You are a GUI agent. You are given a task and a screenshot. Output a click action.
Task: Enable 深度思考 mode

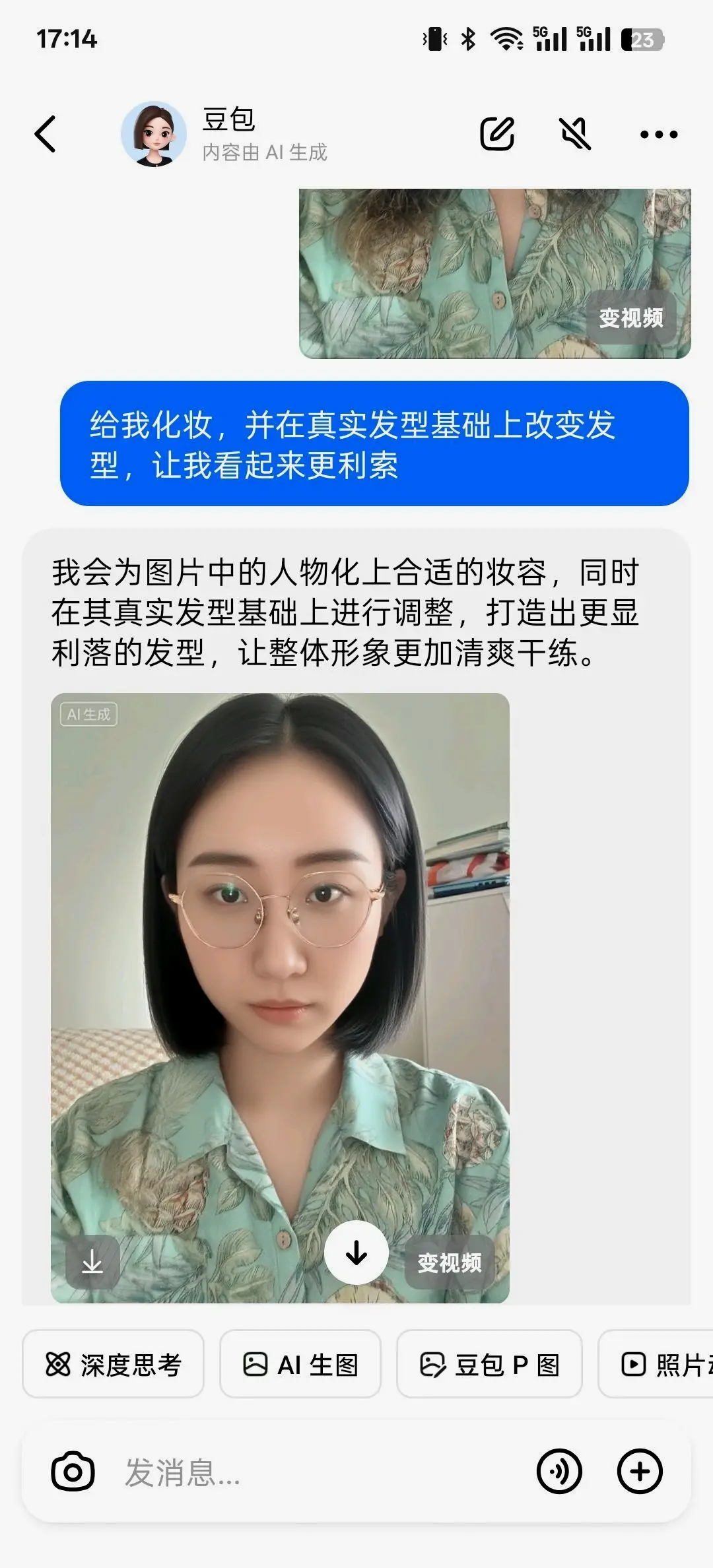pyautogui.click(x=113, y=1364)
